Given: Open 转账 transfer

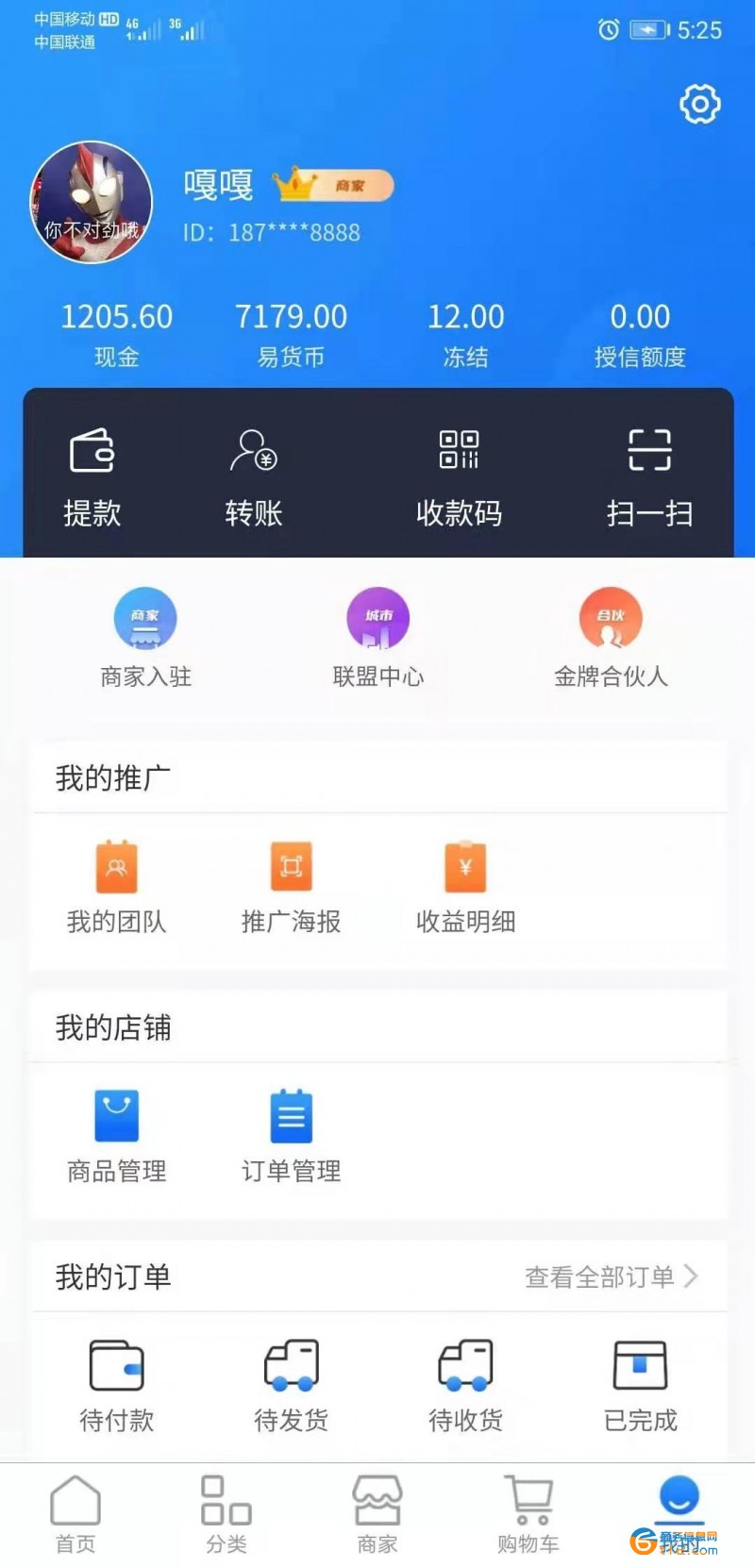Looking at the screenshot, I should (254, 475).
